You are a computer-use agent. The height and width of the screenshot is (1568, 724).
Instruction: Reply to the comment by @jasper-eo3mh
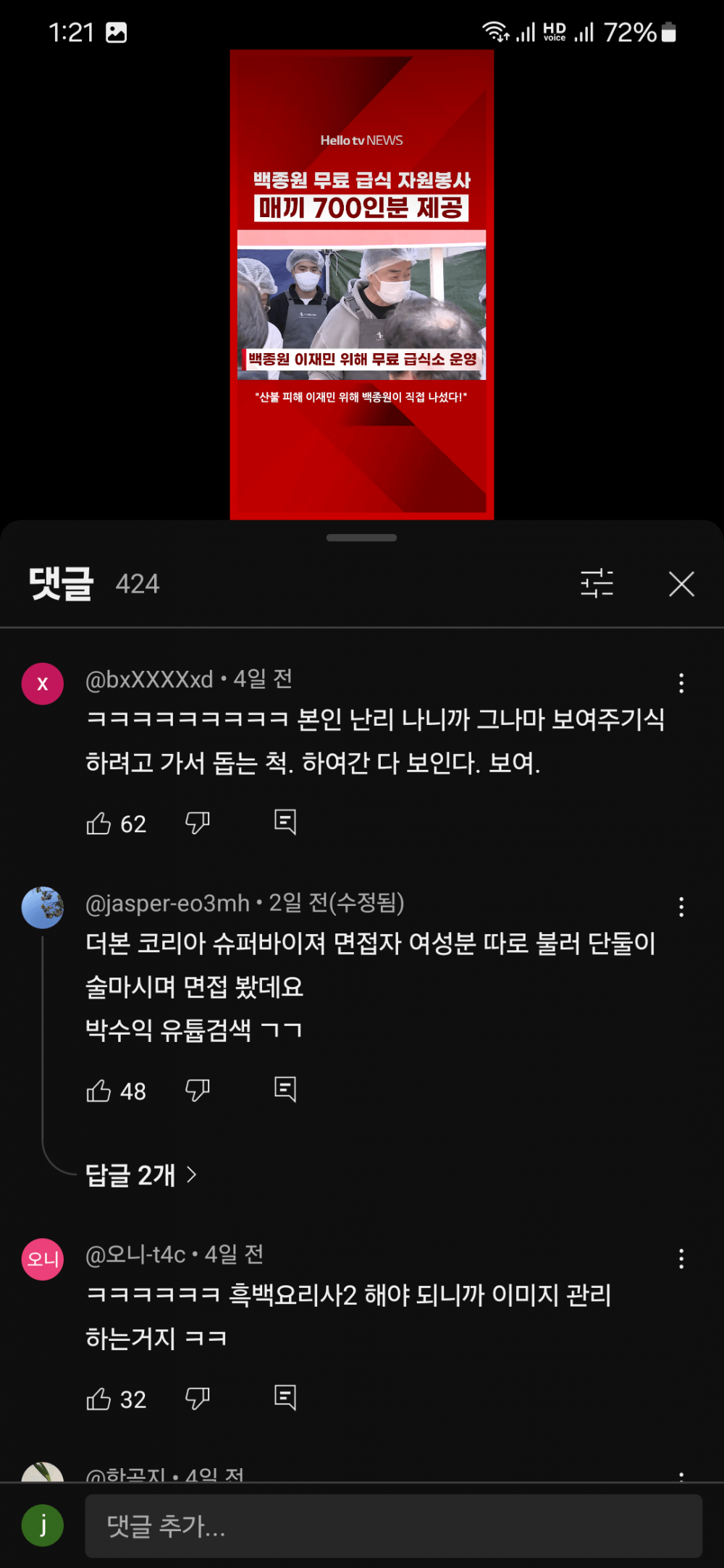[285, 1089]
